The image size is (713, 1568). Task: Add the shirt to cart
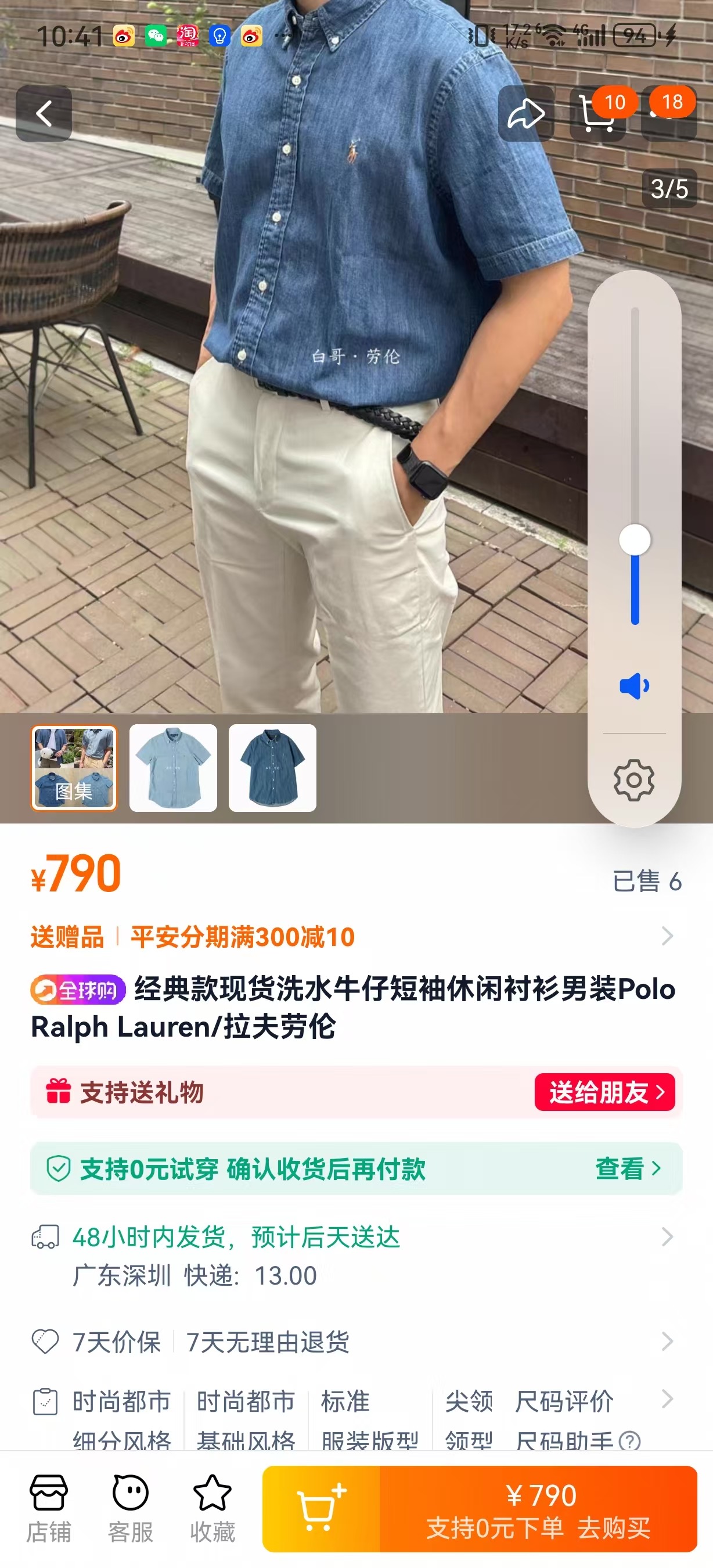321,1508
